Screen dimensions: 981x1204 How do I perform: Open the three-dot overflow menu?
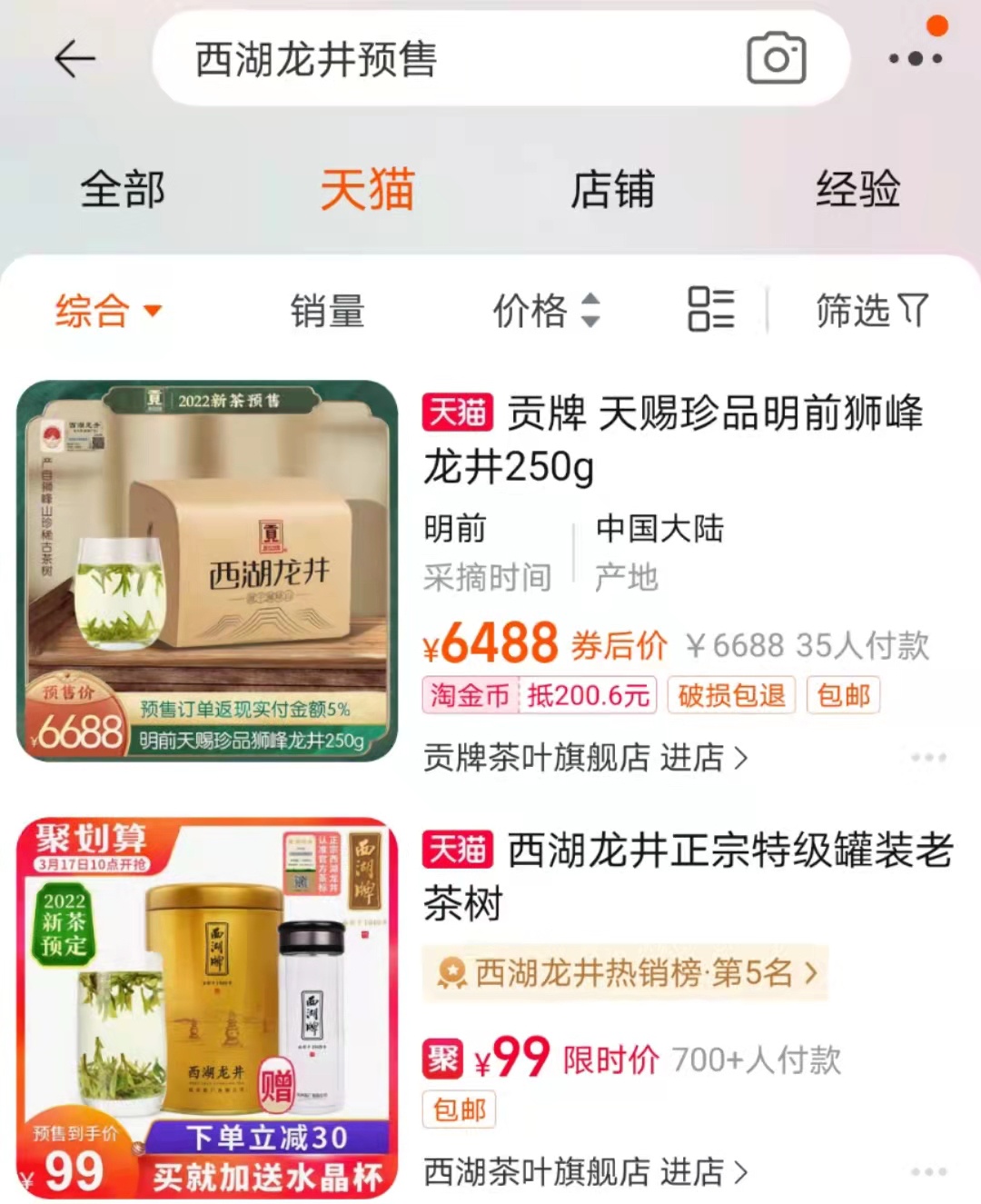point(915,59)
